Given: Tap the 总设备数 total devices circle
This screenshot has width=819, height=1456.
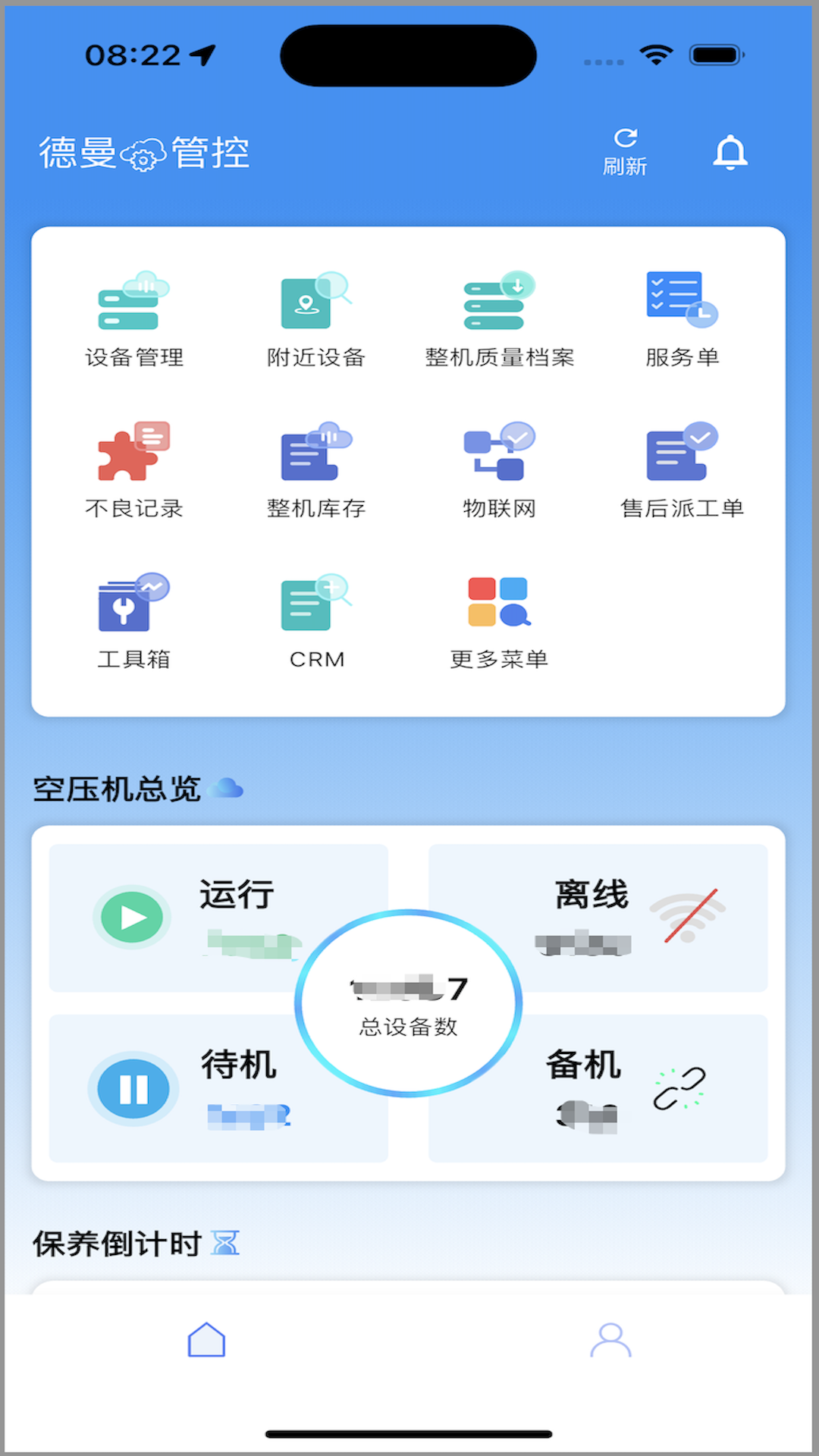Looking at the screenshot, I should click(408, 1001).
